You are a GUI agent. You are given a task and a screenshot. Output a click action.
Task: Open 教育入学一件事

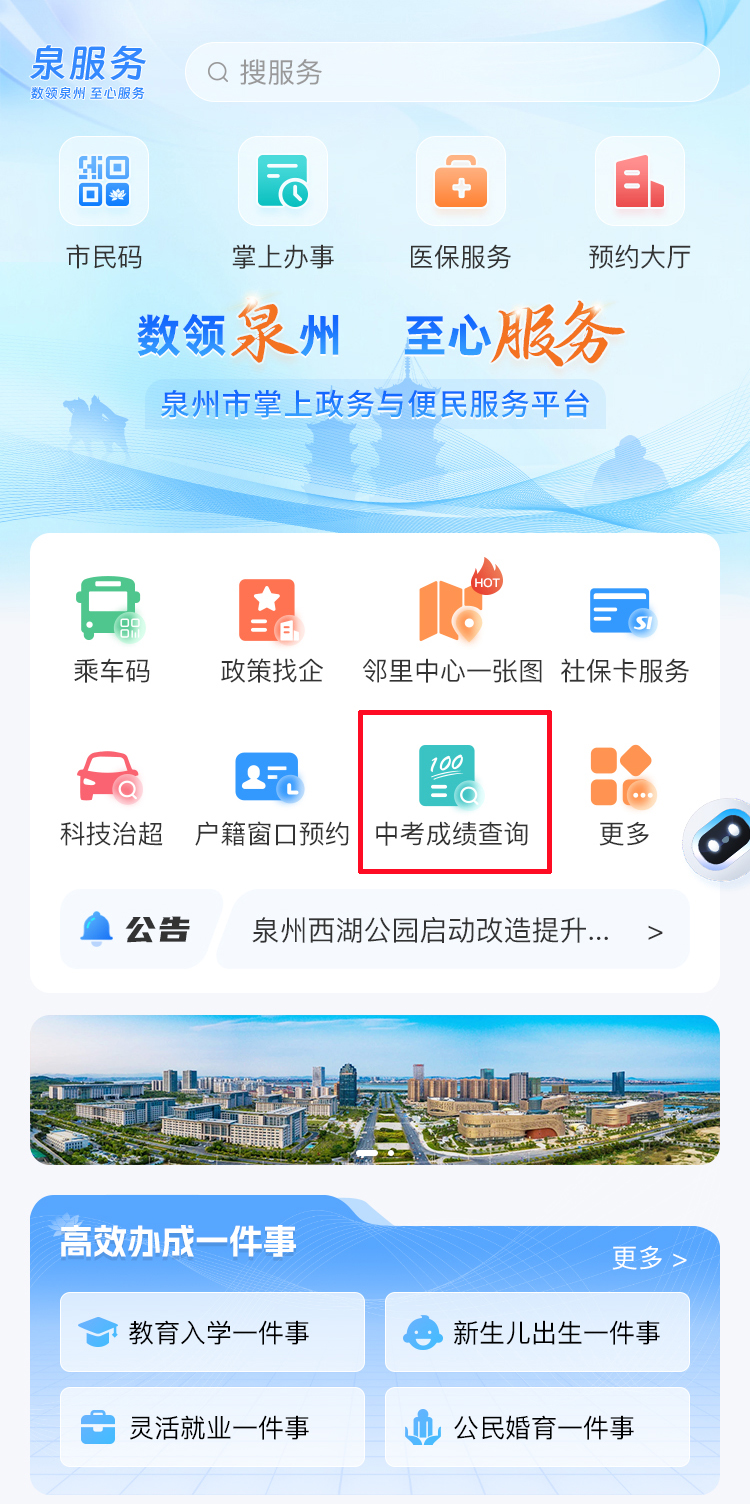click(x=212, y=1332)
